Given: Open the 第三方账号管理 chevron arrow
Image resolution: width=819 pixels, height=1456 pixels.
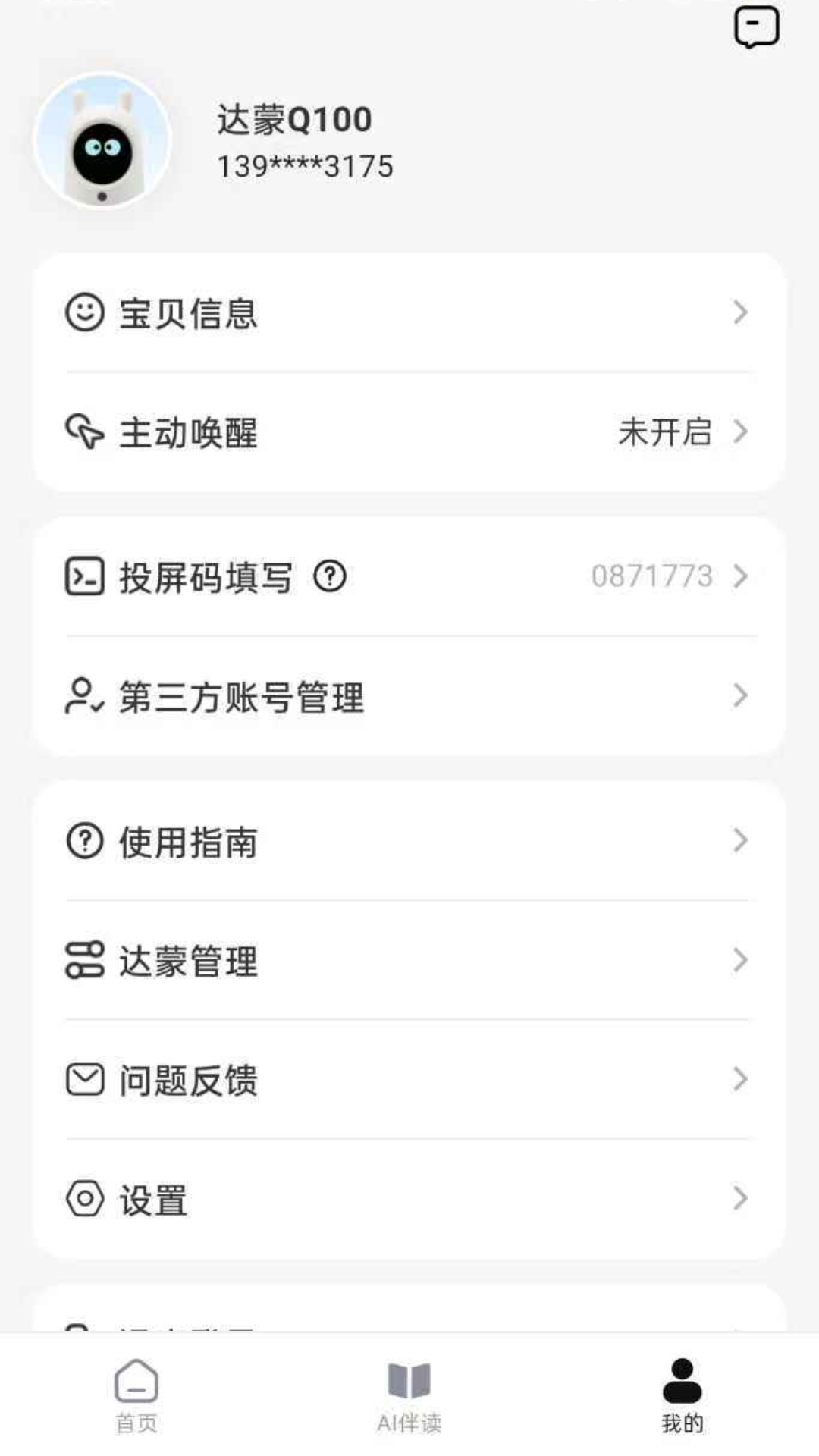Looking at the screenshot, I should click(x=739, y=696).
